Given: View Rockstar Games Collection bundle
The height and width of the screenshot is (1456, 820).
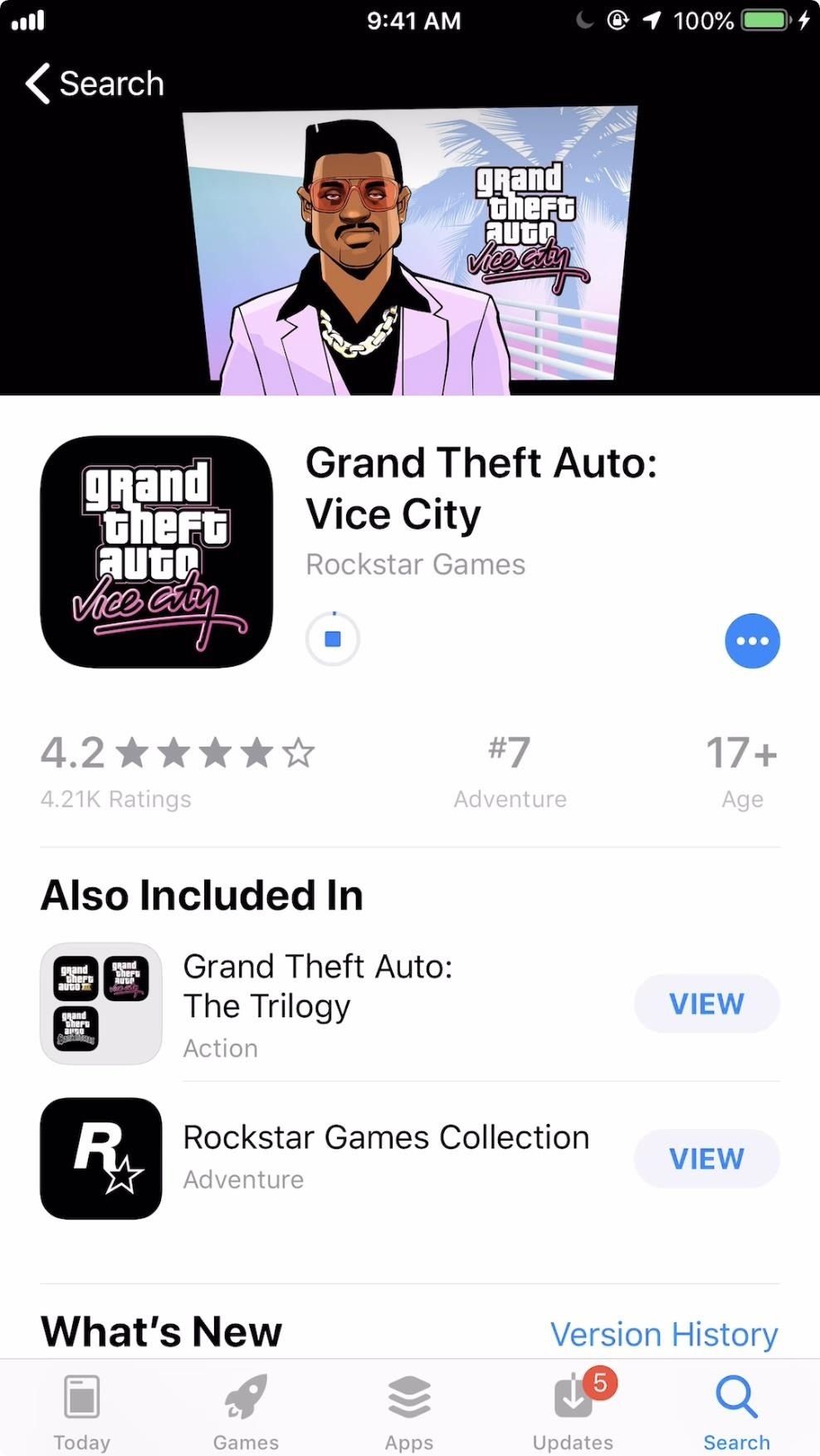Looking at the screenshot, I should point(706,1158).
